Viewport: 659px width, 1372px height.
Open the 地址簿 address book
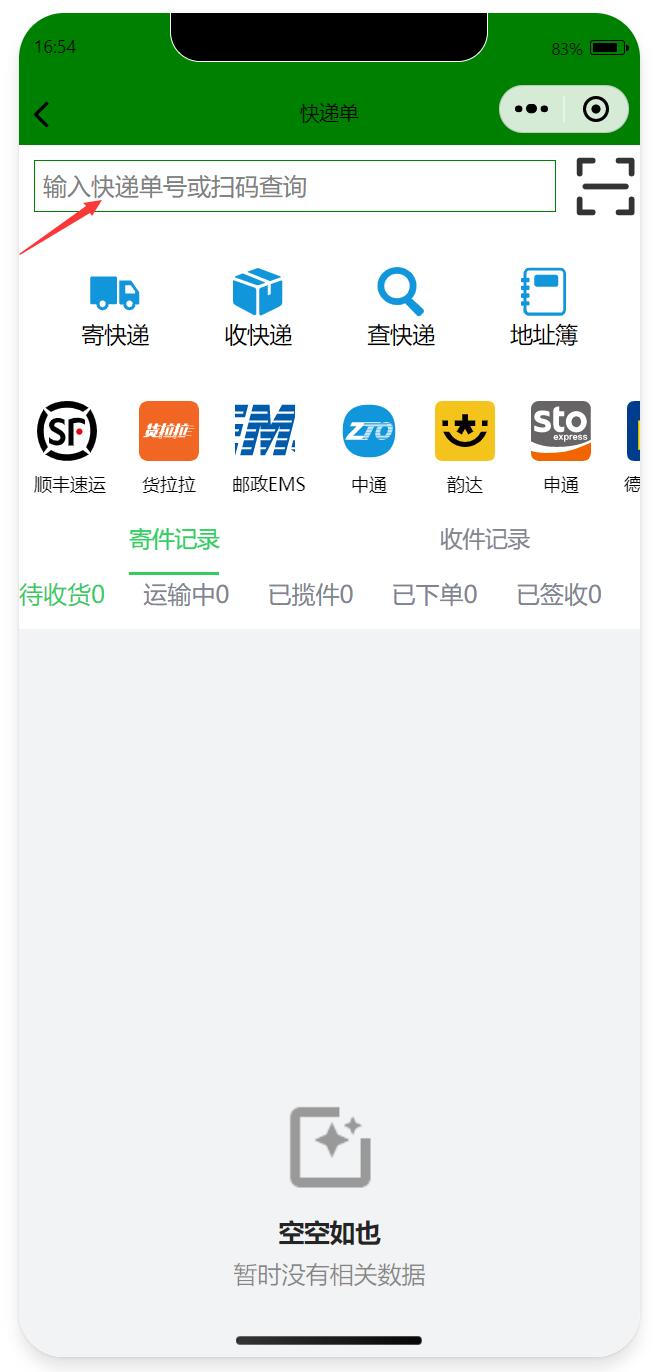point(544,308)
